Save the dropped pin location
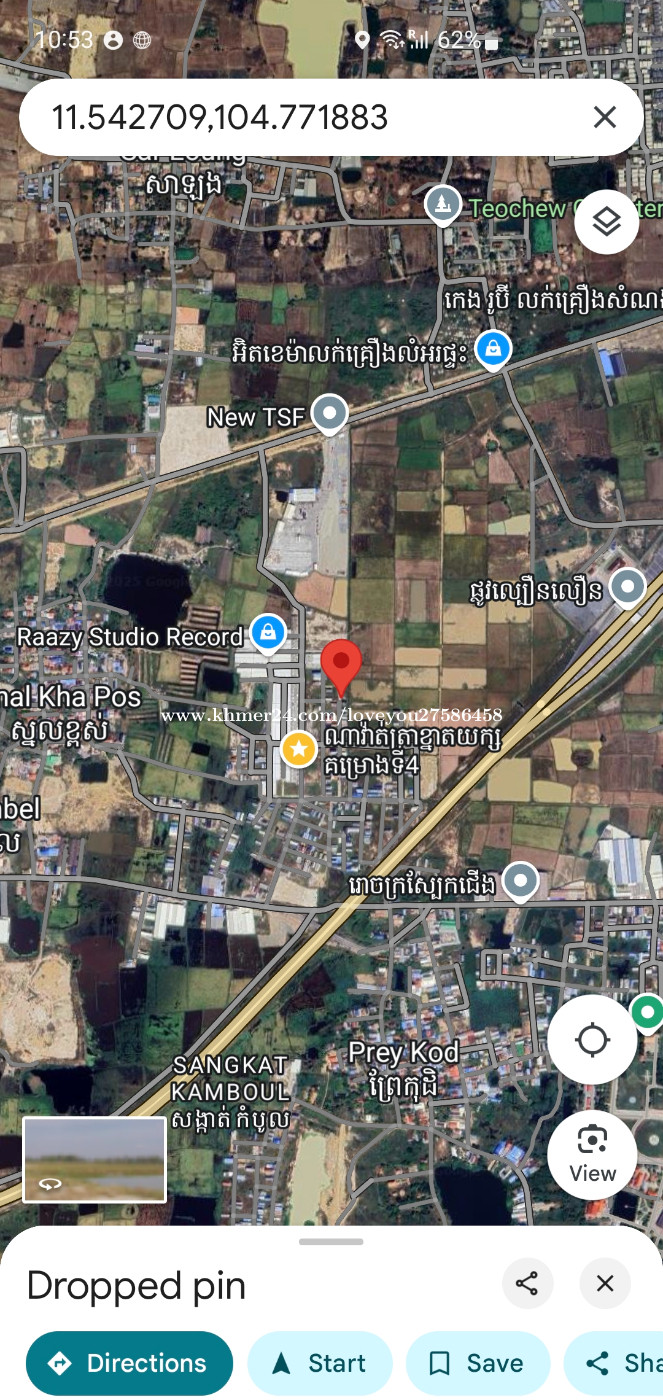Image resolution: width=663 pixels, height=1400 pixels. click(x=477, y=1363)
